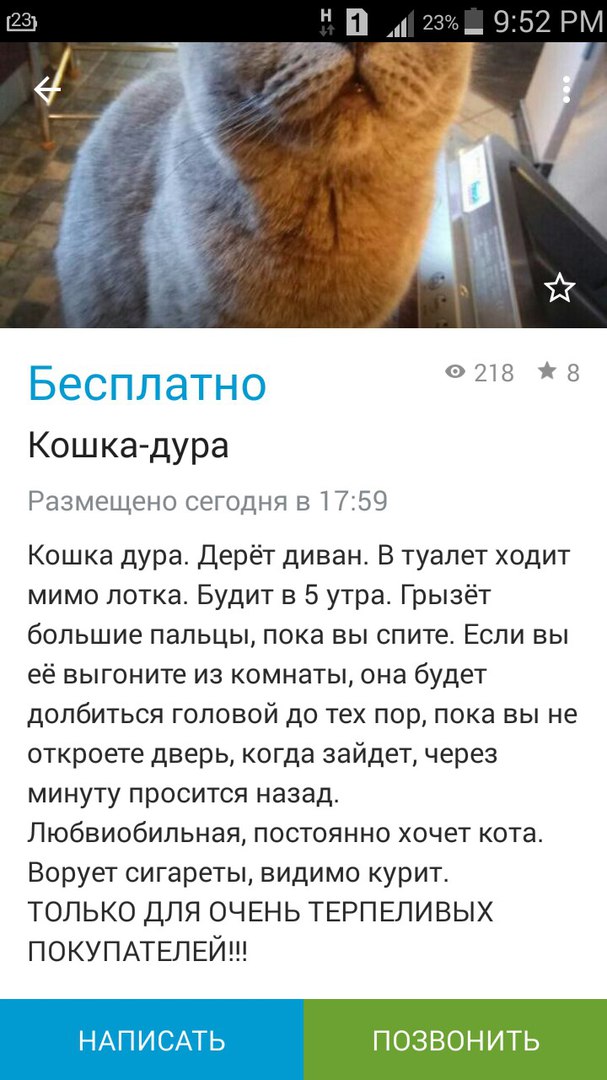Add this listing to favorites with the star
The width and height of the screenshot is (607, 1080).
[x=559, y=289]
